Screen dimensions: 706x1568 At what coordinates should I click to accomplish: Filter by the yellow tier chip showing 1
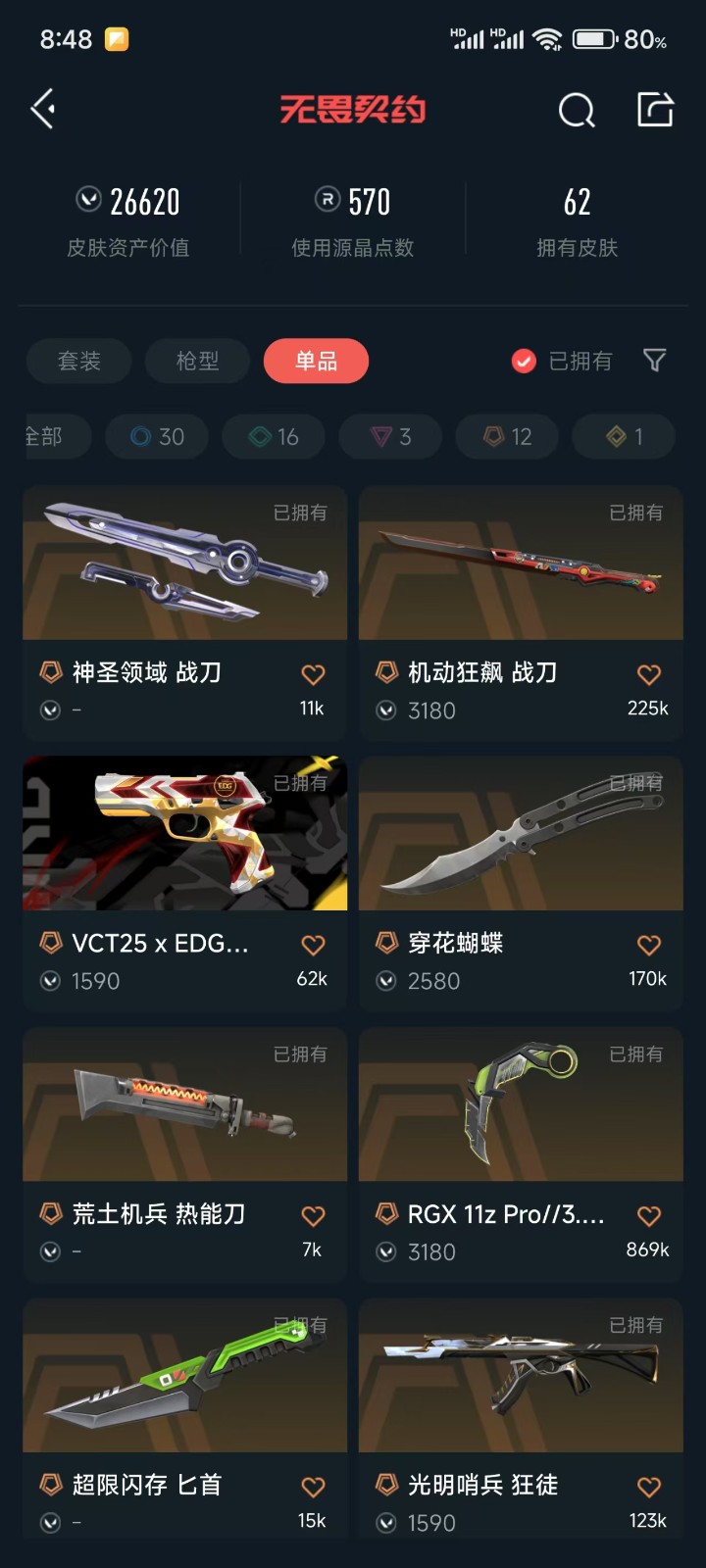[624, 436]
